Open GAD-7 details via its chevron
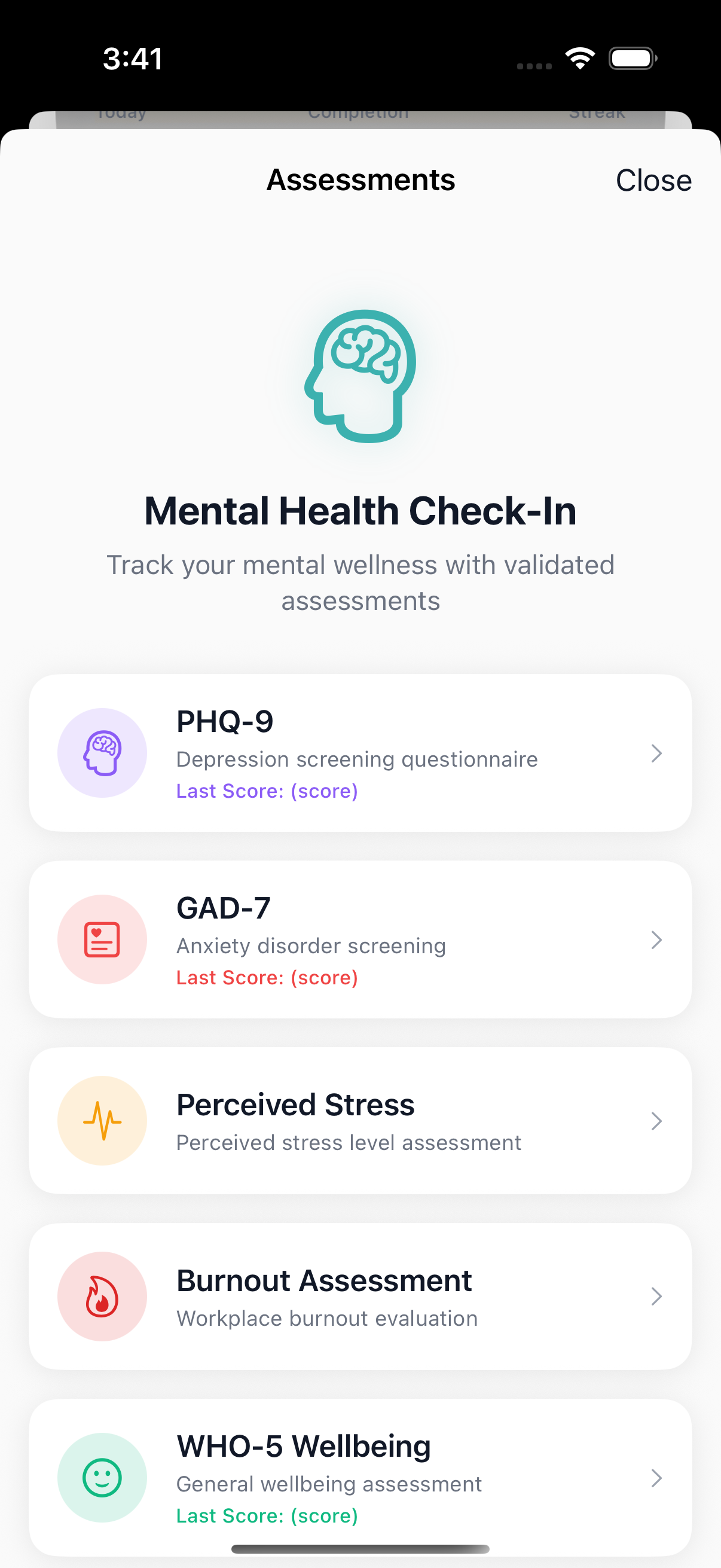The image size is (721, 1568). pyautogui.click(x=656, y=939)
